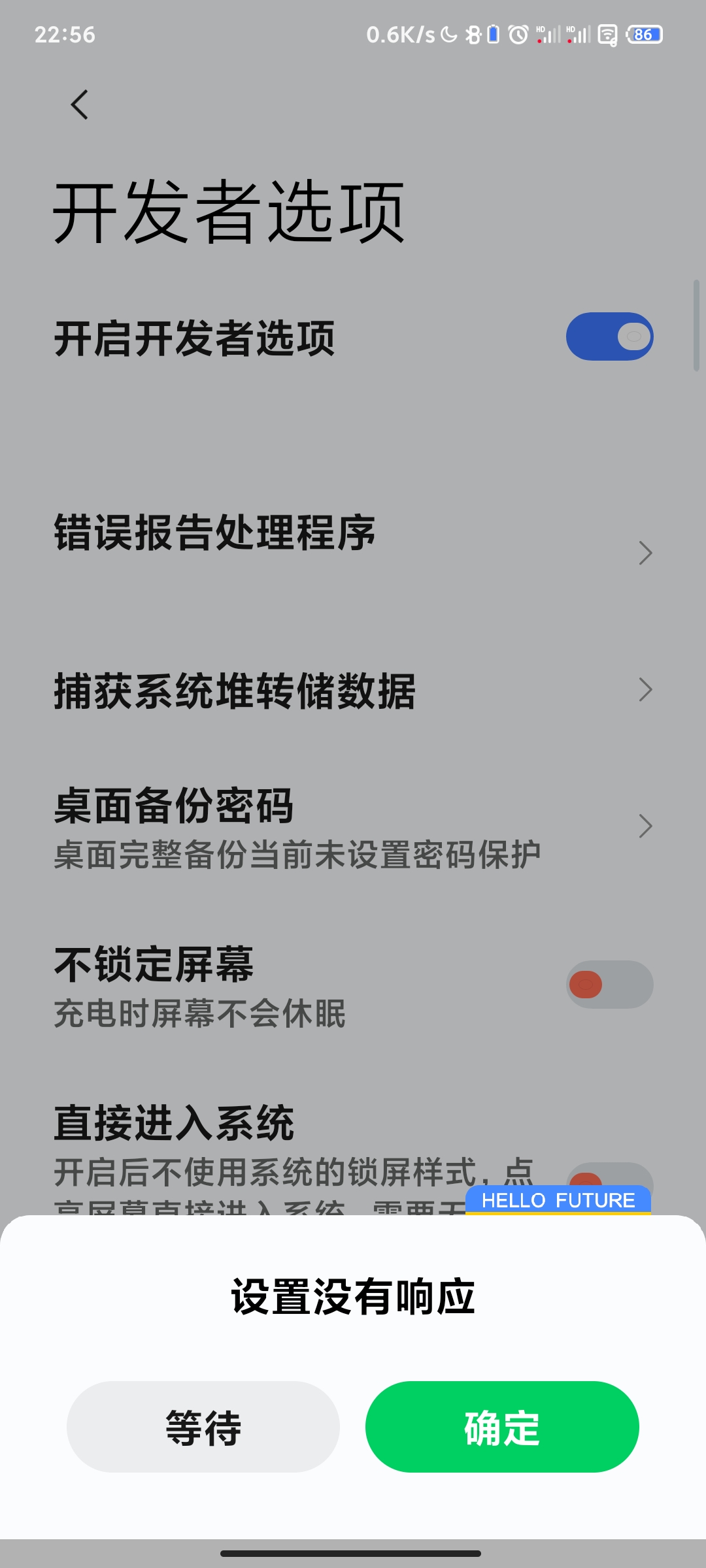Go back using the top-left arrow

[80, 105]
